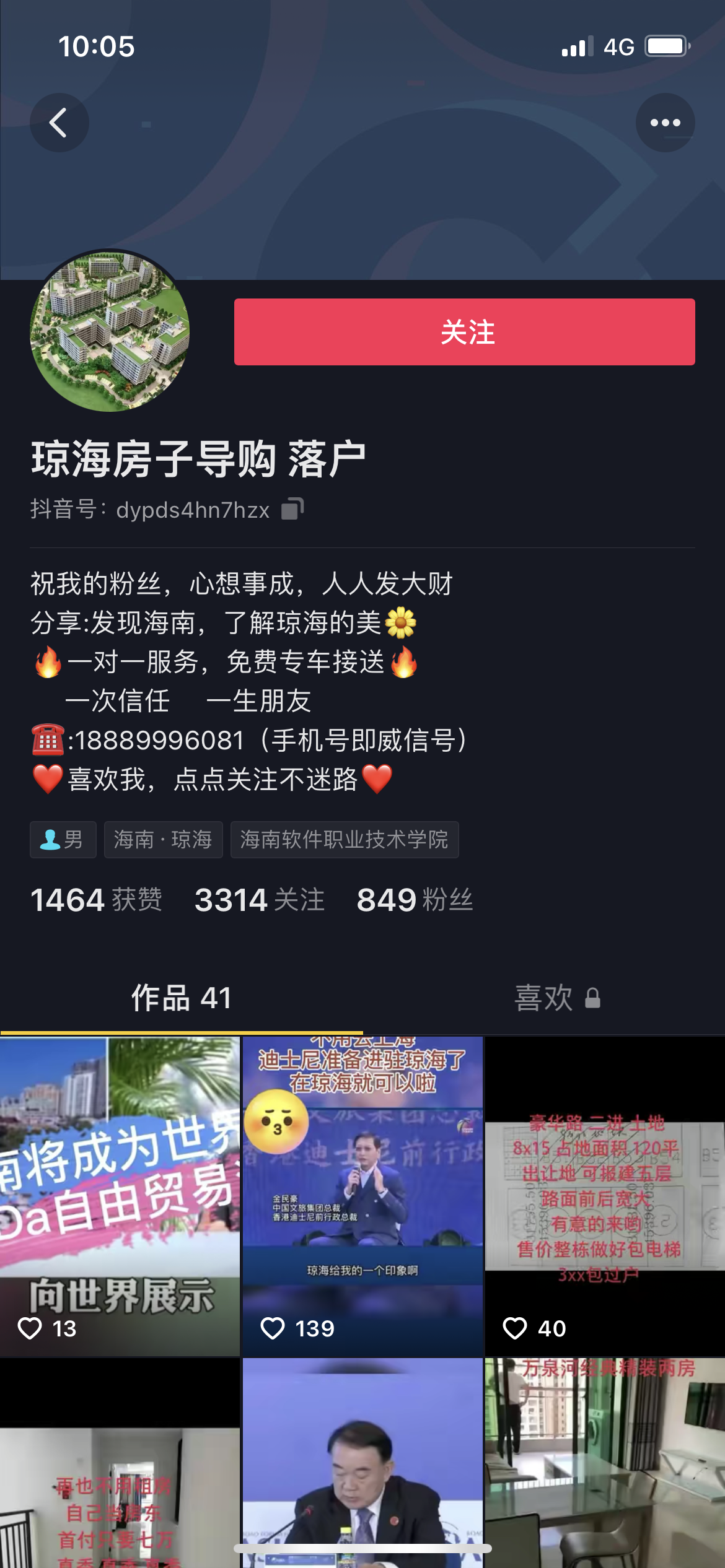The image size is (725, 1568).
Task: Open the land sale video with 40 likes
Action: pyautogui.click(x=605, y=1195)
